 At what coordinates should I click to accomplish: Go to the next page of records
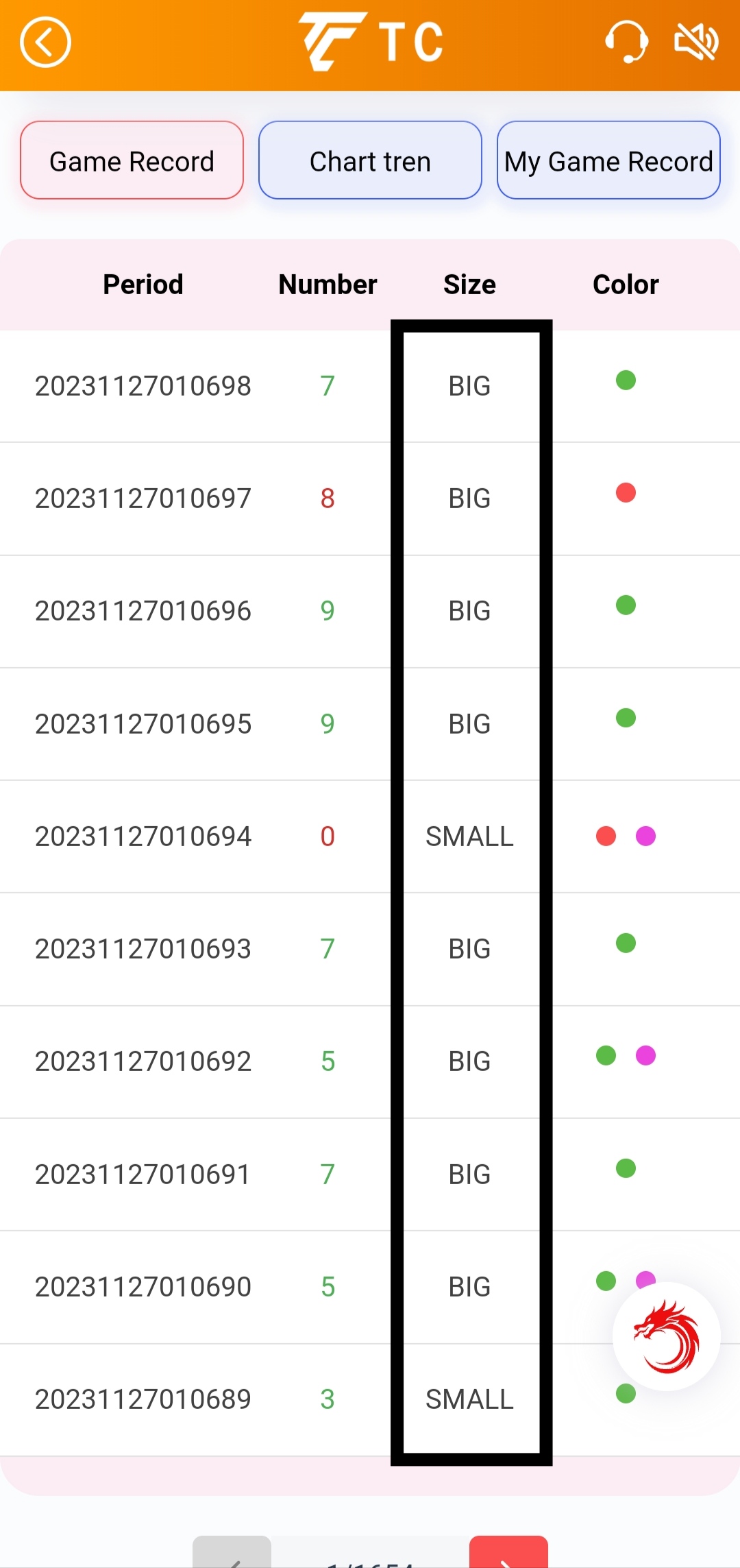click(508, 1553)
